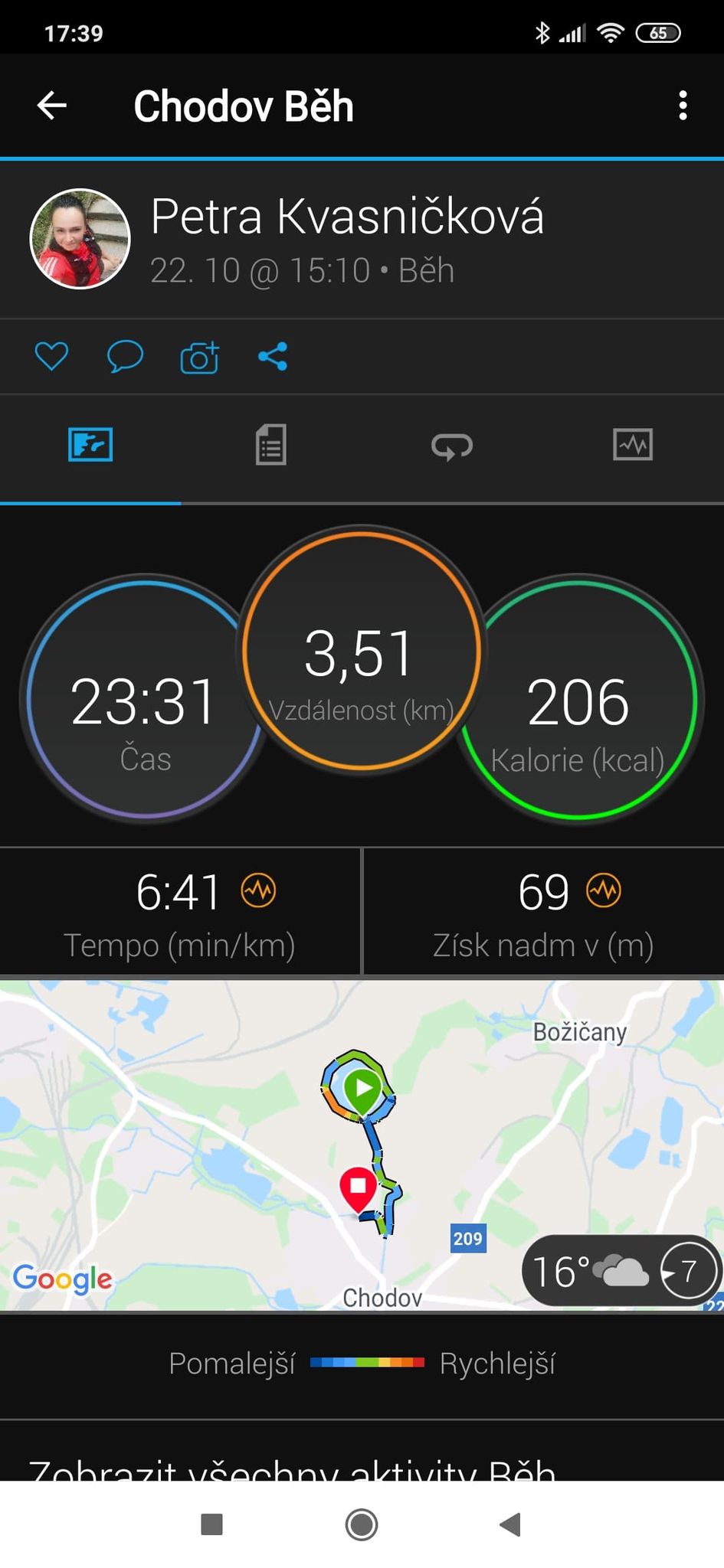Switch to the stats list tab
Screen dimensions: 724x1568
(x=271, y=445)
